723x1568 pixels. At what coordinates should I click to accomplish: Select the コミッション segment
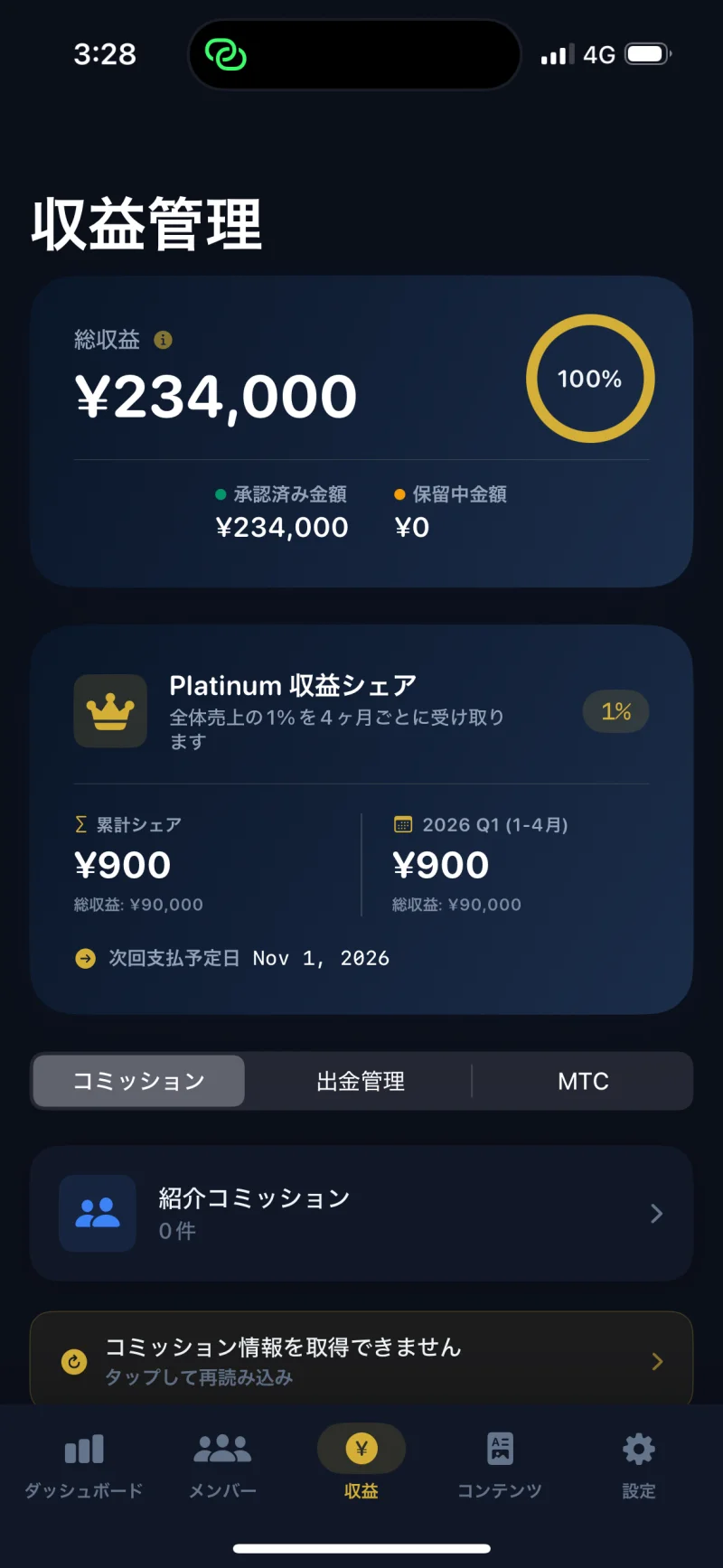139,1081
